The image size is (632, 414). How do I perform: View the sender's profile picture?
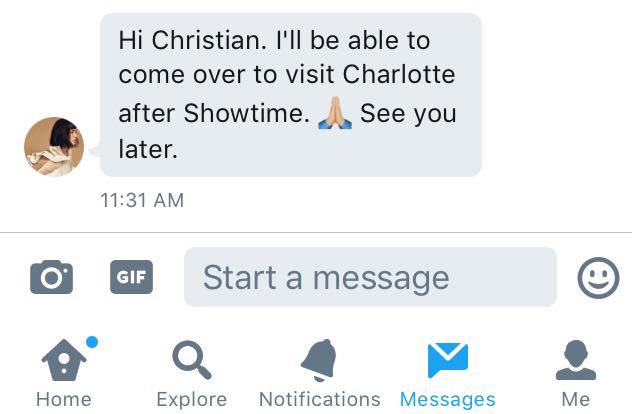tap(54, 147)
